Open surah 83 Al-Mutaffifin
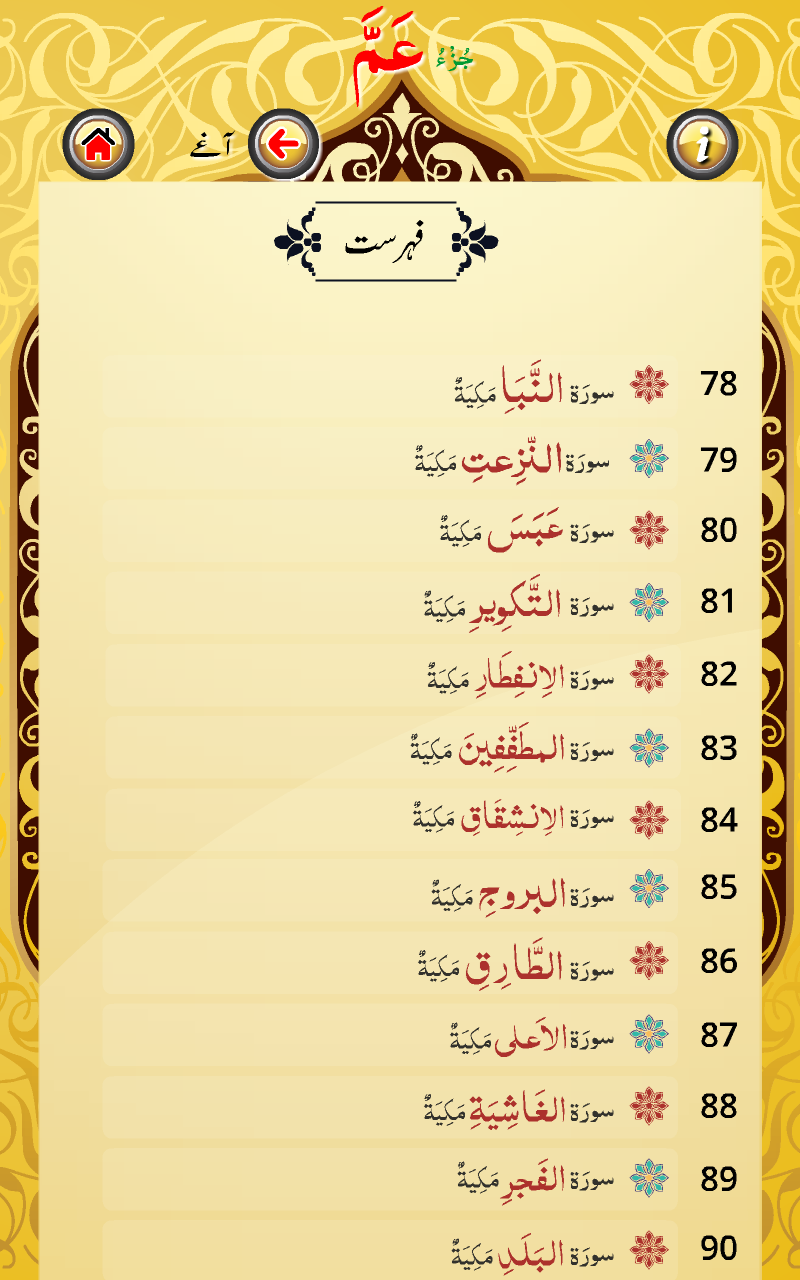This screenshot has width=800, height=1280. pyautogui.click(x=390, y=748)
